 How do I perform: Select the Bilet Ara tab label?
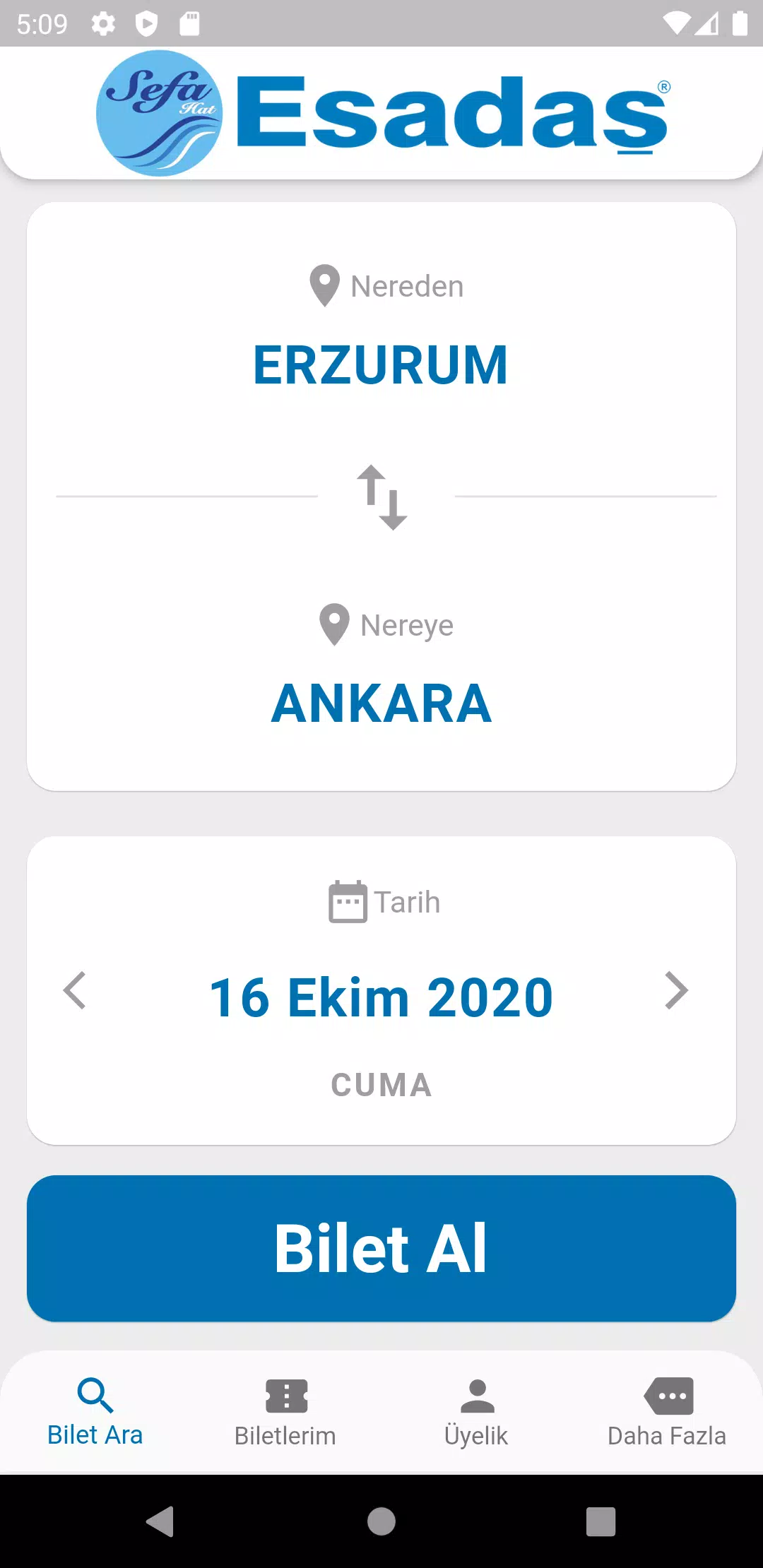point(95,1434)
